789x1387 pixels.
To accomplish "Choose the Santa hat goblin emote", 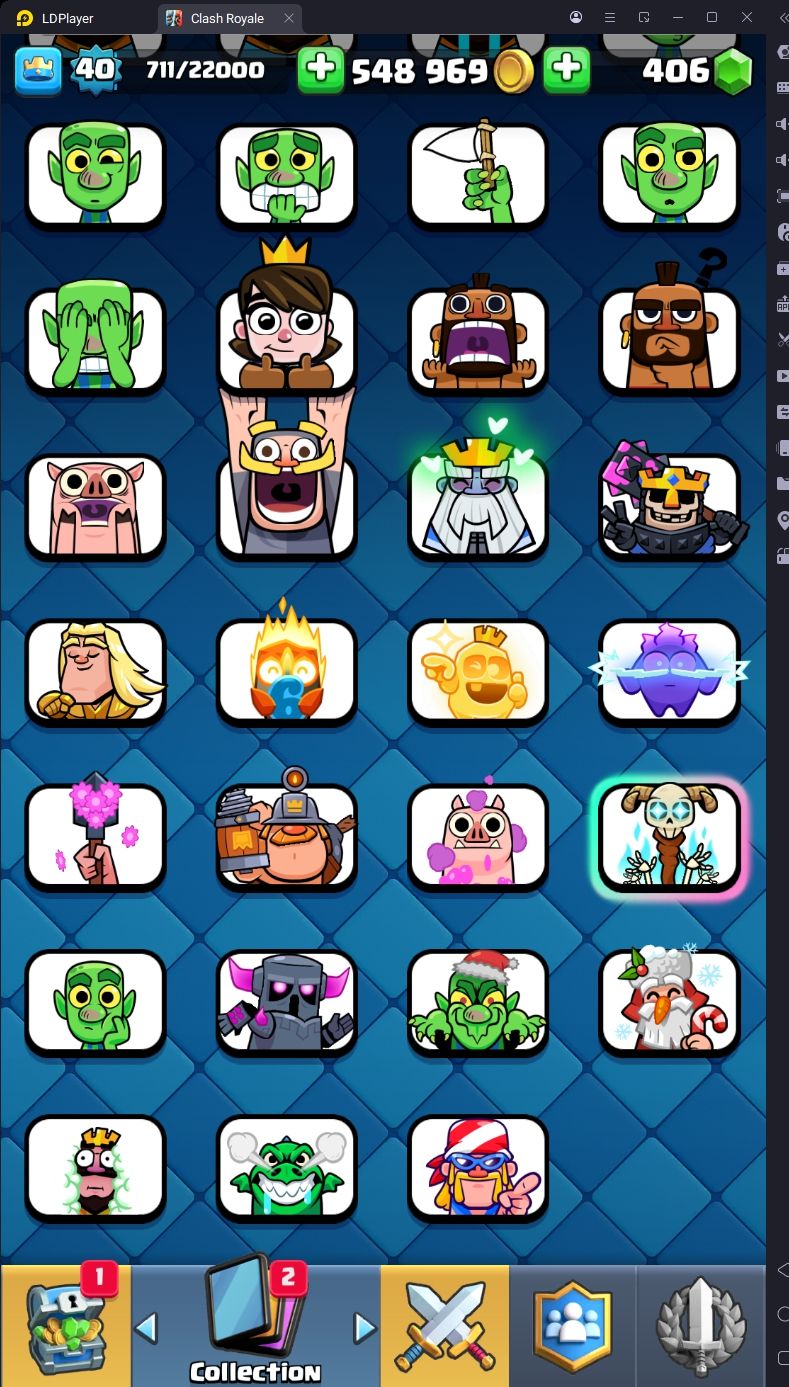I will click(x=478, y=1002).
